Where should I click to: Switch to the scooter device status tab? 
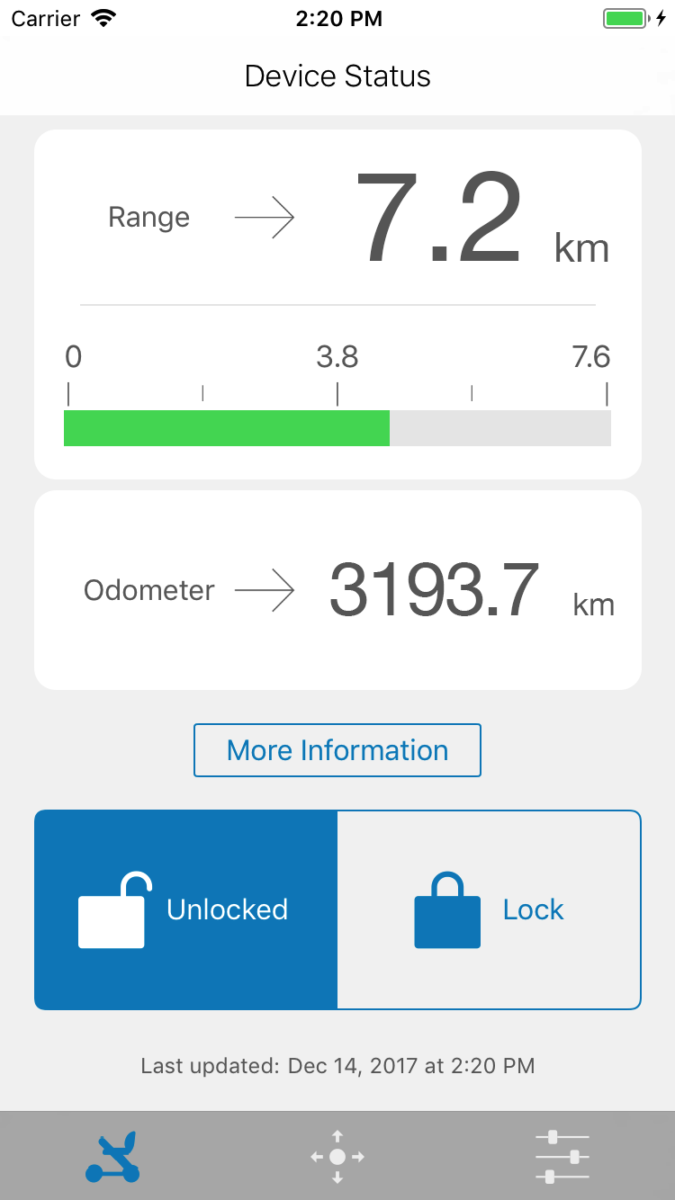(112, 1156)
